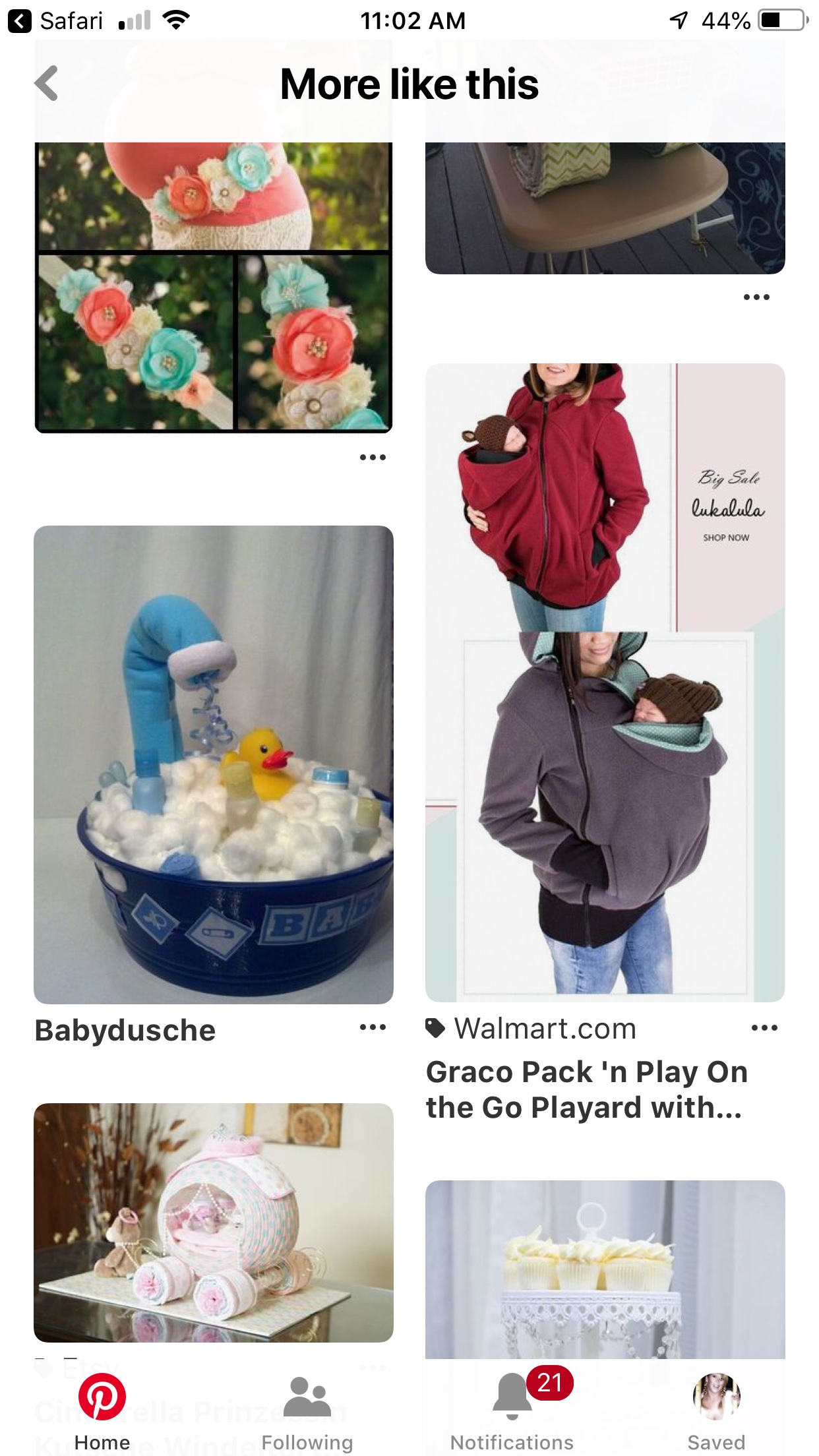Open options for the Walmart.com pin
The width and height of the screenshot is (819, 1456).
click(764, 1027)
